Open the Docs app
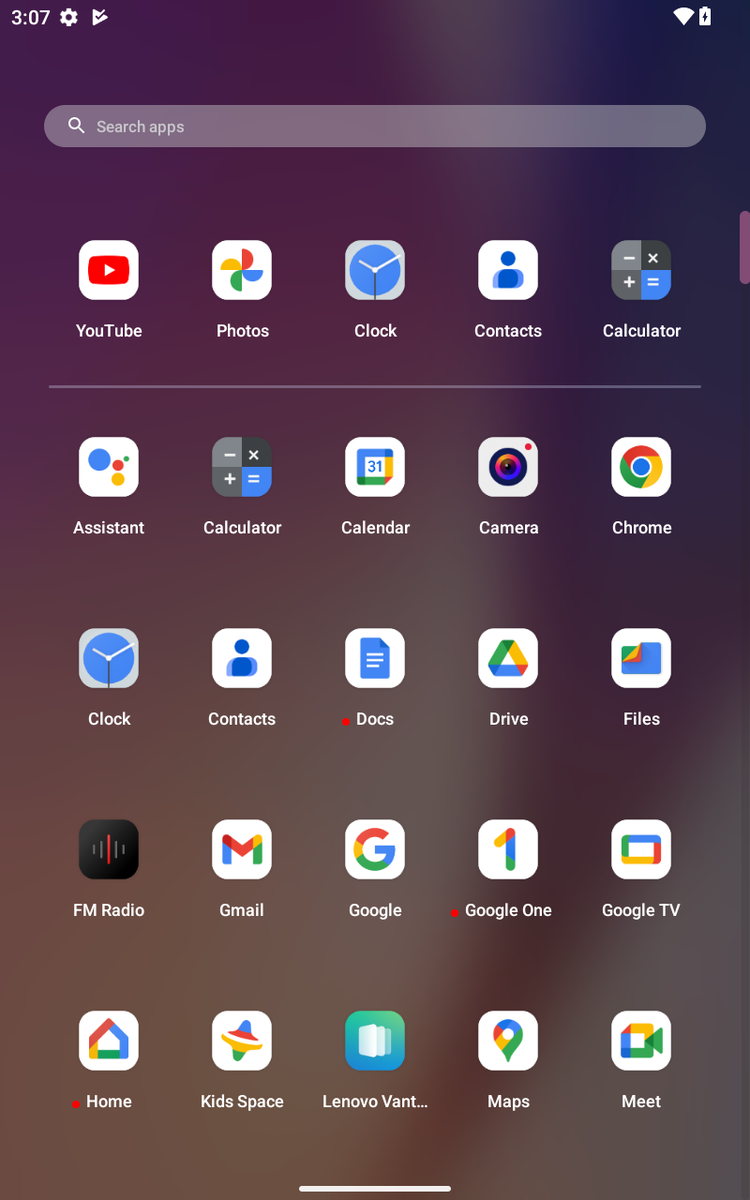The width and height of the screenshot is (750, 1200). click(375, 658)
